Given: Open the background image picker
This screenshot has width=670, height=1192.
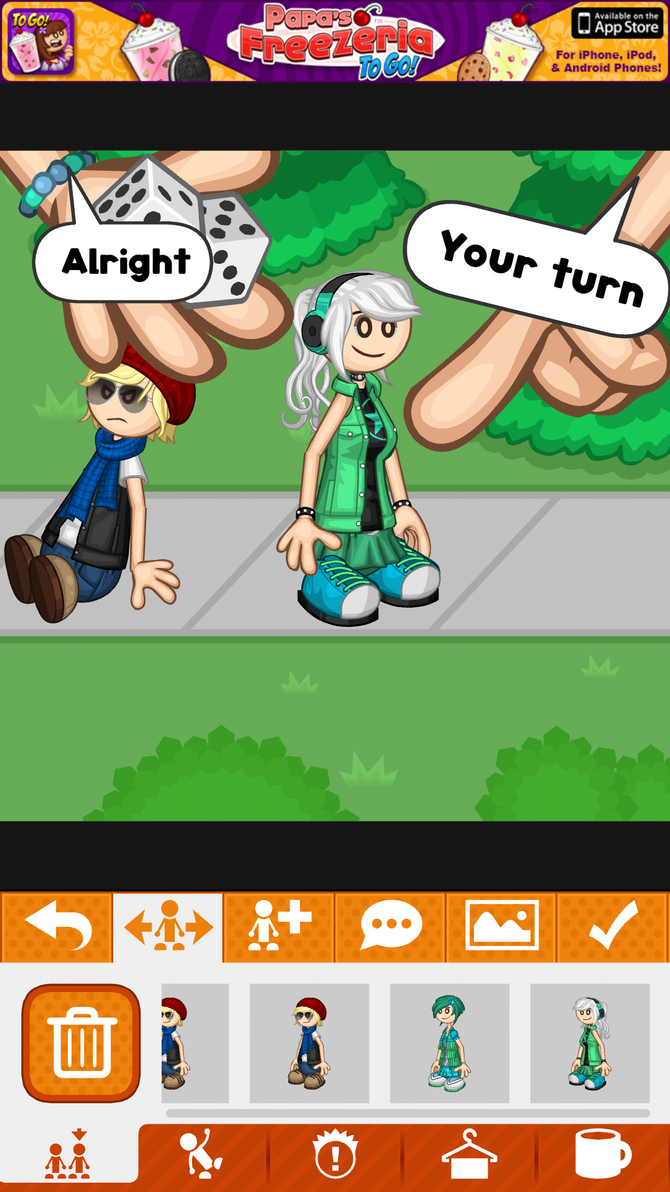Looking at the screenshot, I should pos(501,927).
